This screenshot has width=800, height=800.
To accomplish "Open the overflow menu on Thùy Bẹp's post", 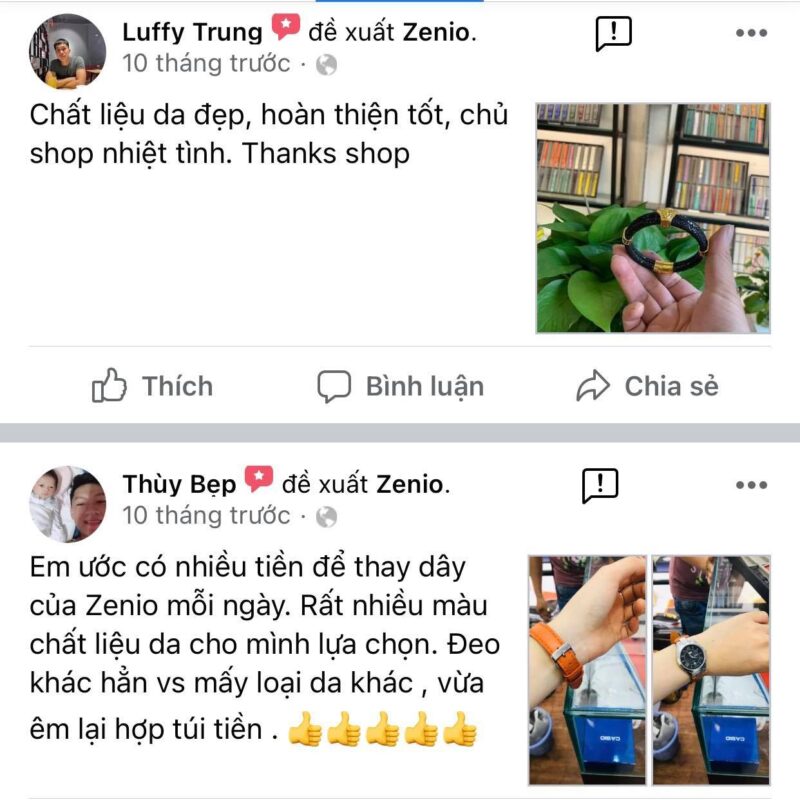I will (x=751, y=486).
